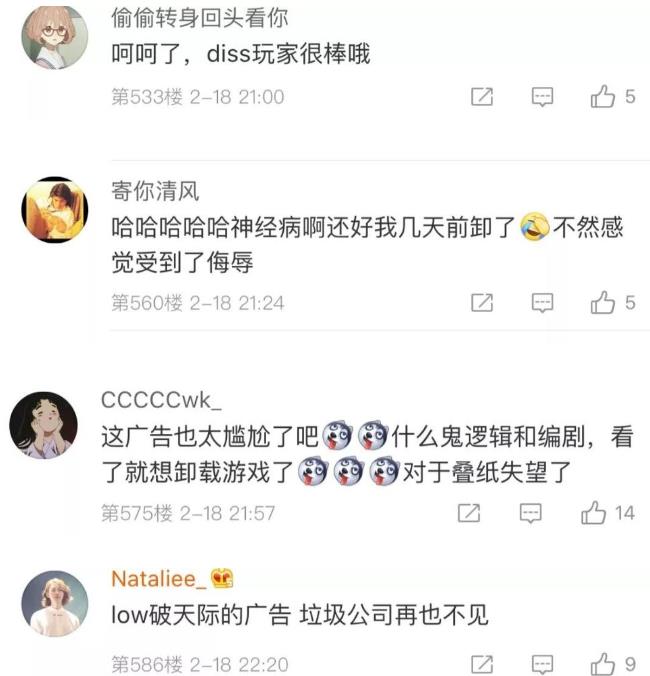This screenshot has width=650, height=676.
Task: Repost Nataliee_'s comment
Action: click(x=482, y=663)
